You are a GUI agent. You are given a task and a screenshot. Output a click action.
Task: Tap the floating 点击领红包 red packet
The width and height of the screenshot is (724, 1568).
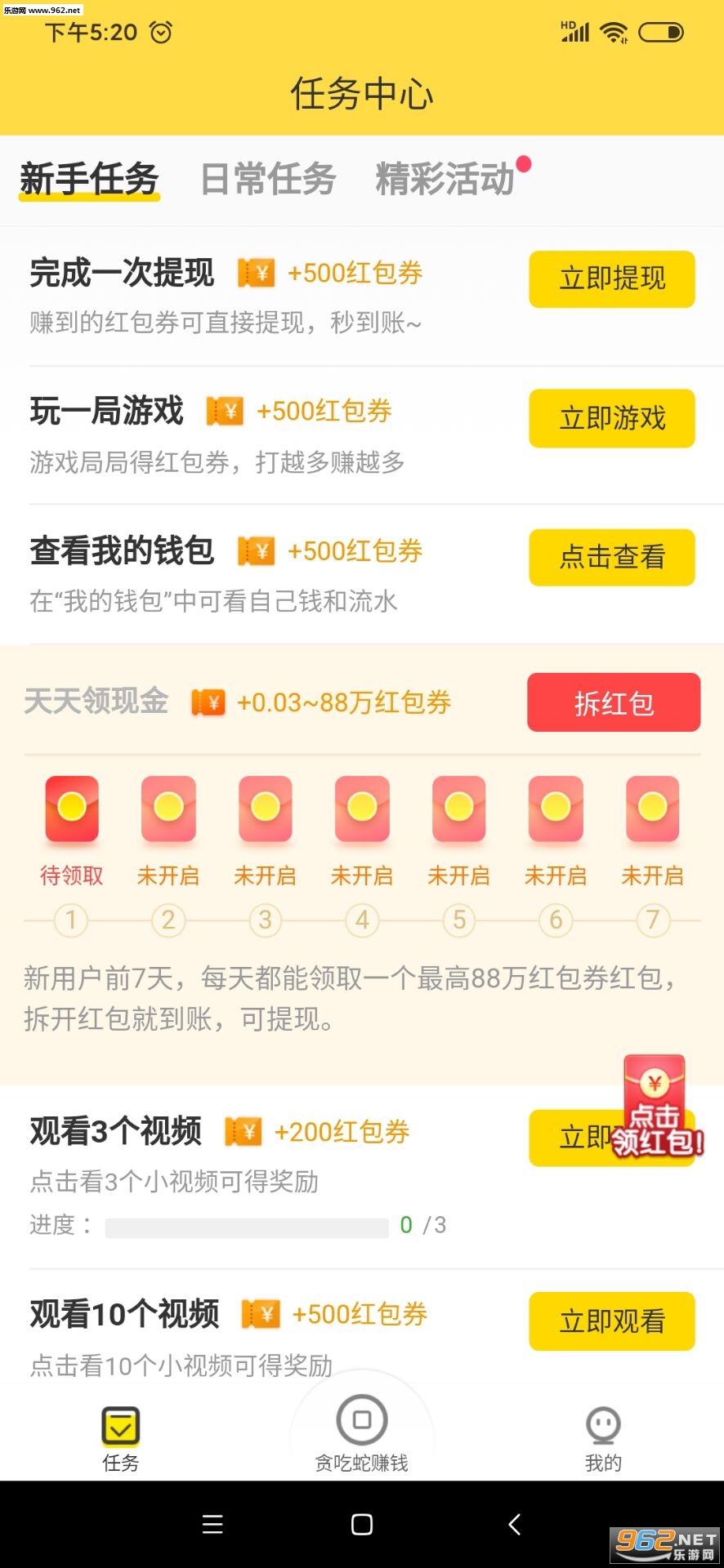point(656,1107)
